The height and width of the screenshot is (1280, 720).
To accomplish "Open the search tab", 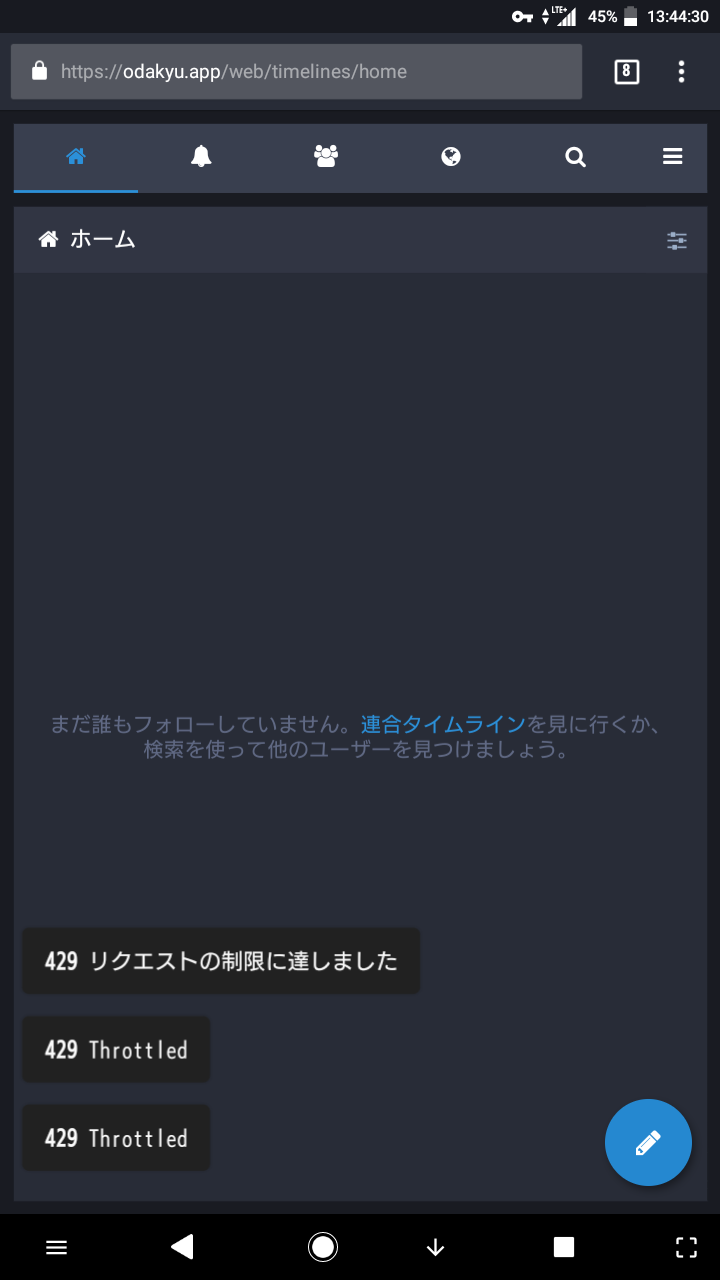I will pos(575,157).
